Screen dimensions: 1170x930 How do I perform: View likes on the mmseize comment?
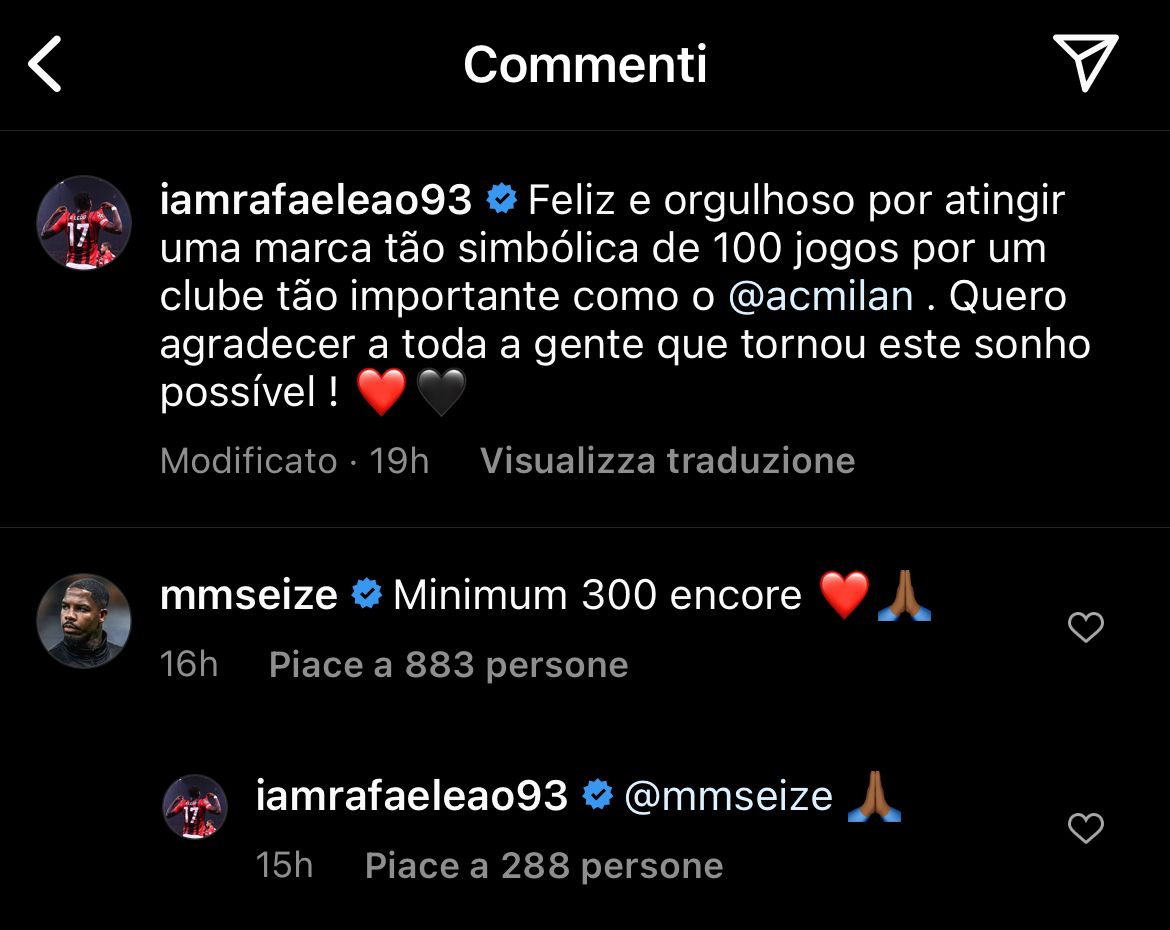coord(448,665)
